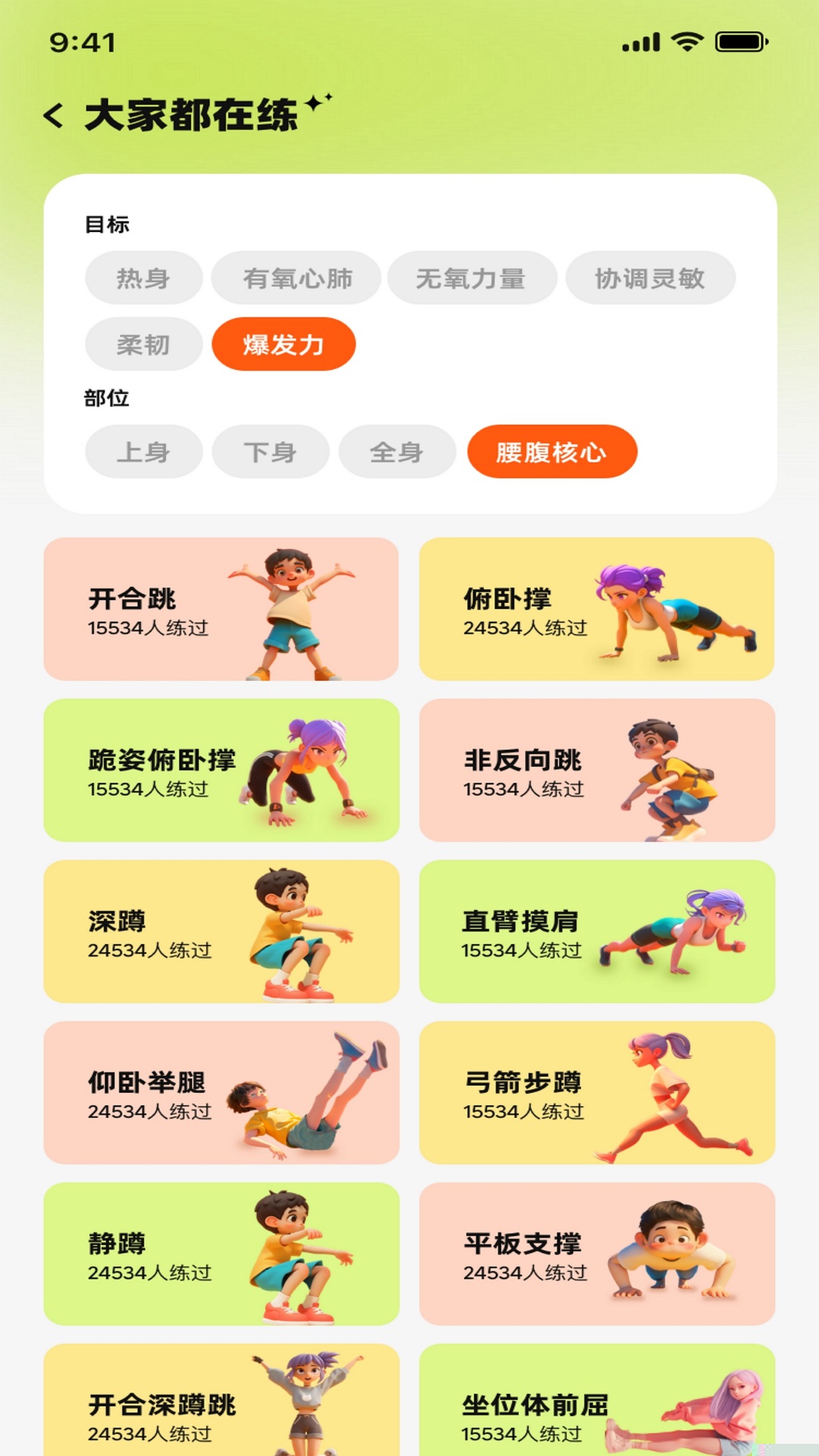819x1456 pixels.
Task: View the 弓箭步蹲 exercise
Action: pyautogui.click(x=596, y=1093)
